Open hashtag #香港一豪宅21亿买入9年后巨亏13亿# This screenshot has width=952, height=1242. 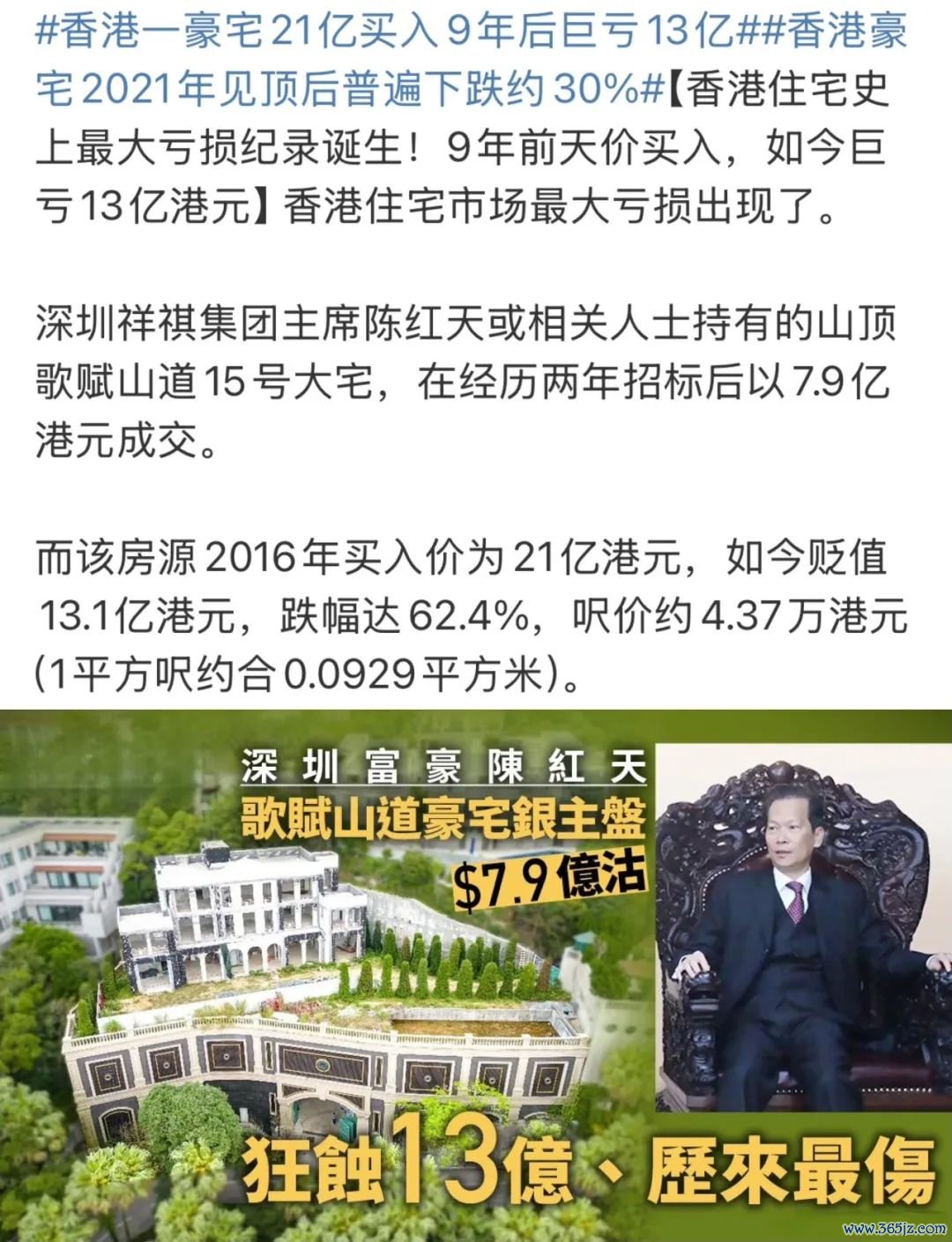point(388,35)
